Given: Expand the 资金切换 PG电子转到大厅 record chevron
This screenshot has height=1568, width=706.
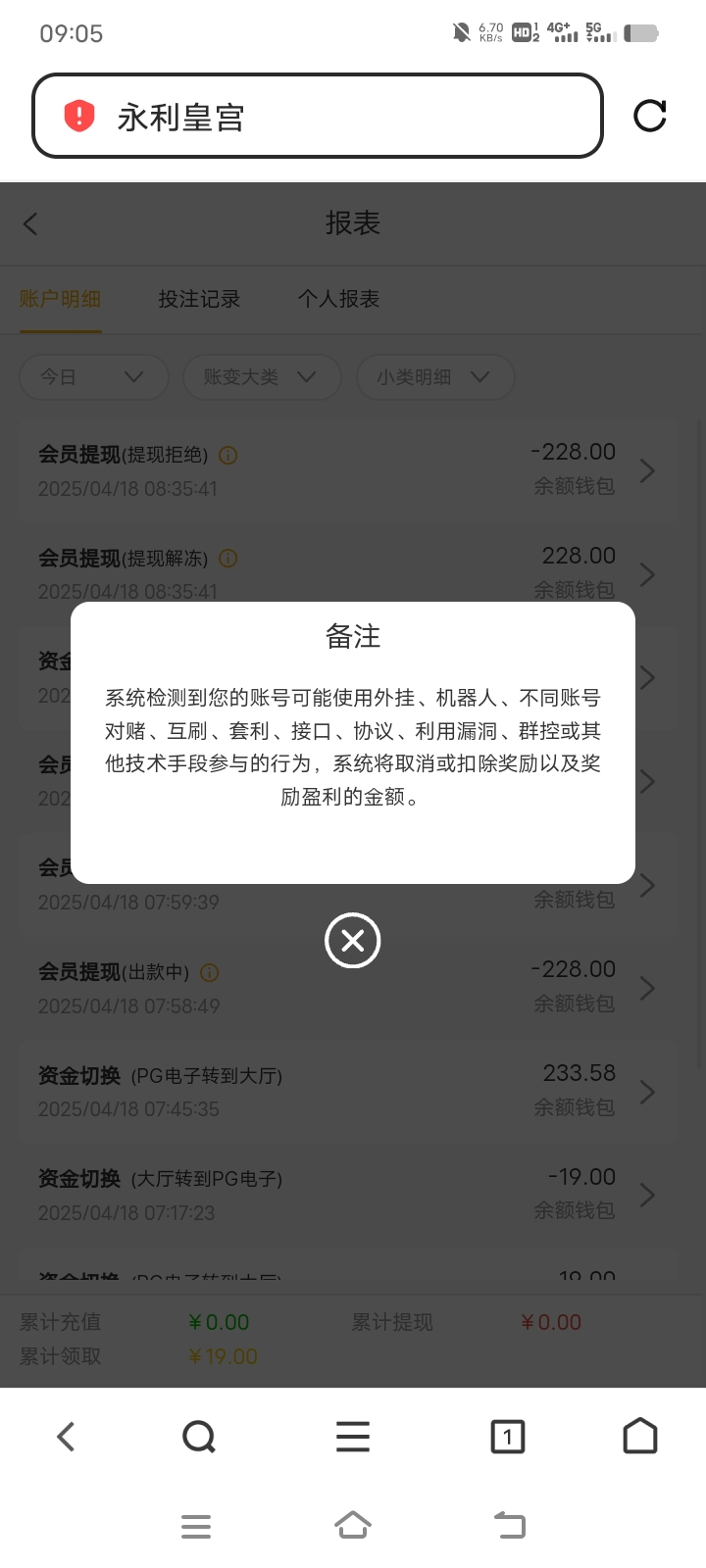Looking at the screenshot, I should 647,1092.
